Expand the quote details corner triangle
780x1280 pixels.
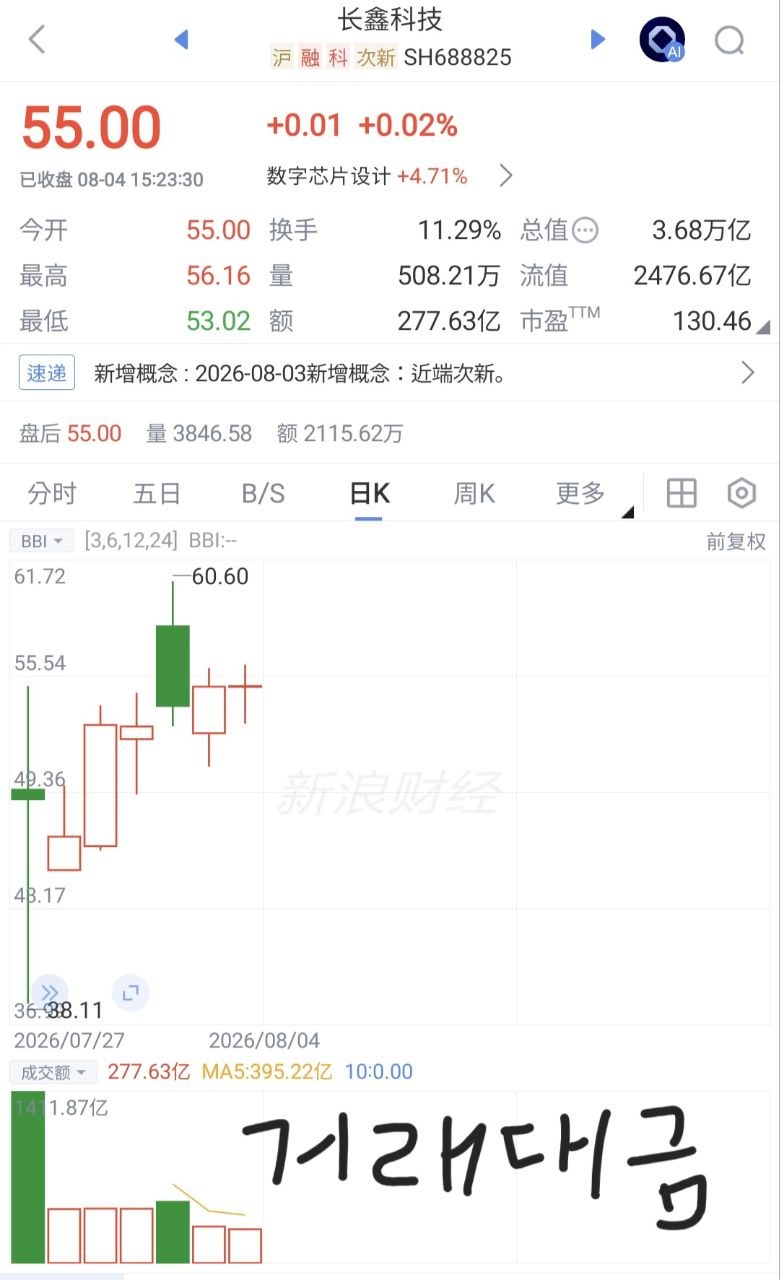pyautogui.click(x=763, y=327)
